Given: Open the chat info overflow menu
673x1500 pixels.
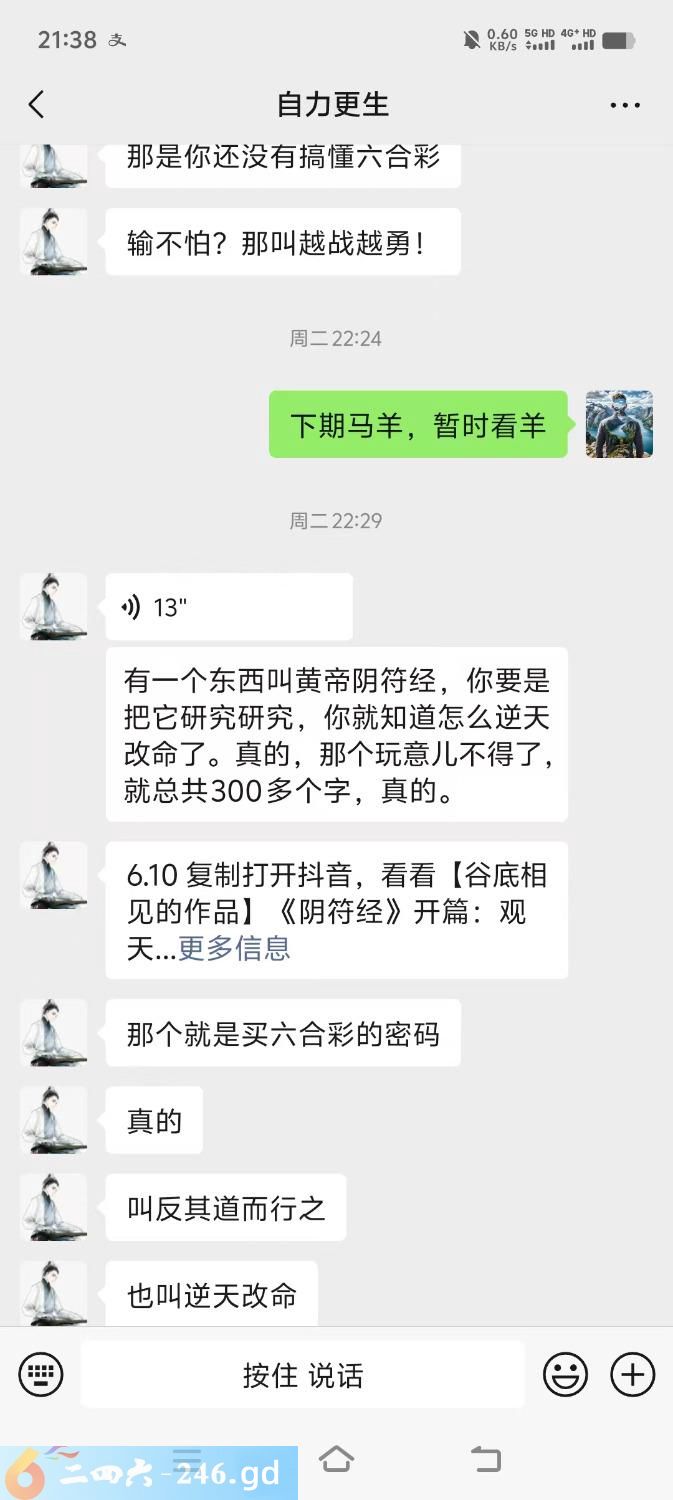Looking at the screenshot, I should click(x=625, y=105).
